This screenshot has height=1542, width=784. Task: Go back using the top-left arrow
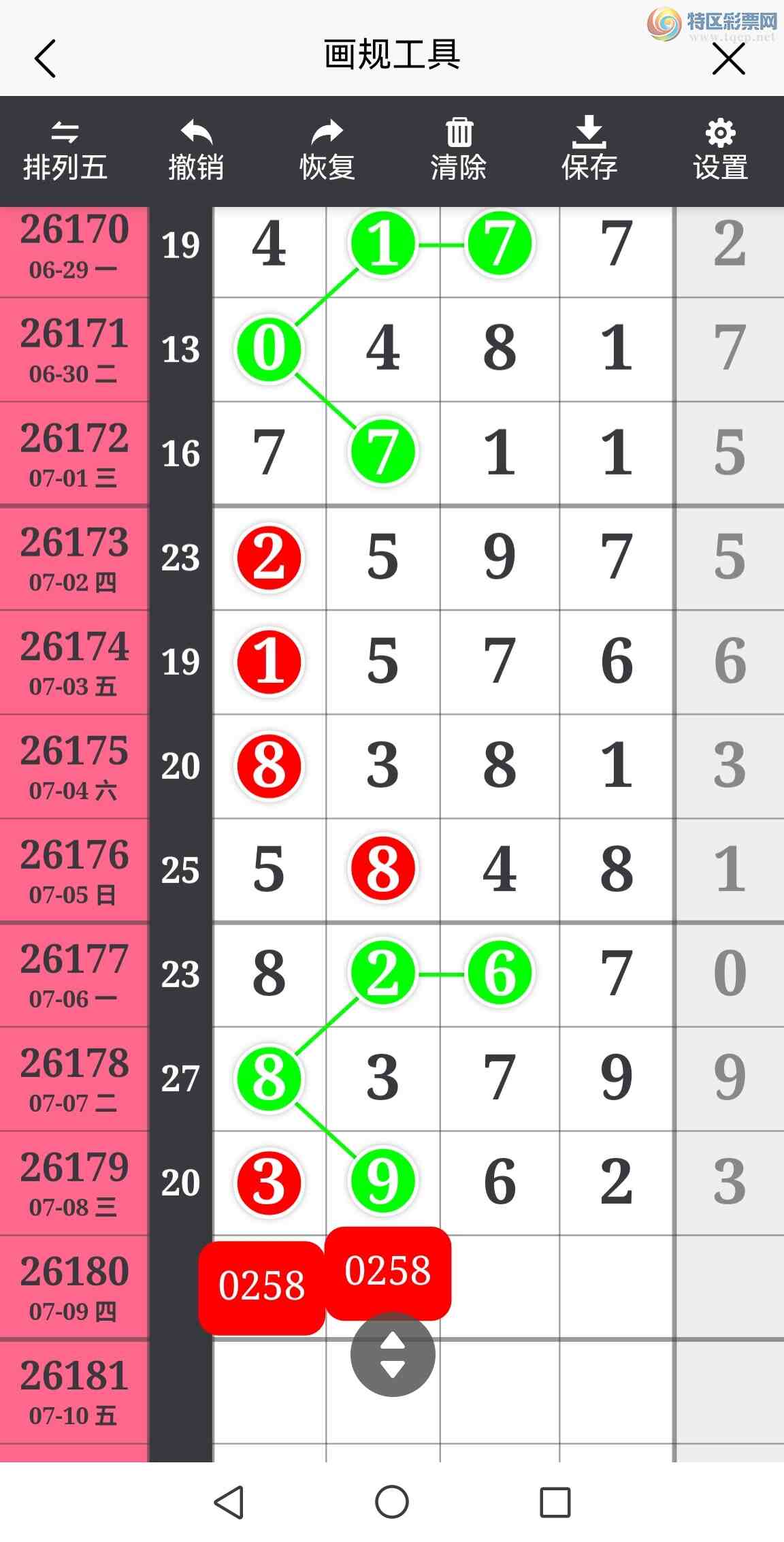(x=45, y=59)
